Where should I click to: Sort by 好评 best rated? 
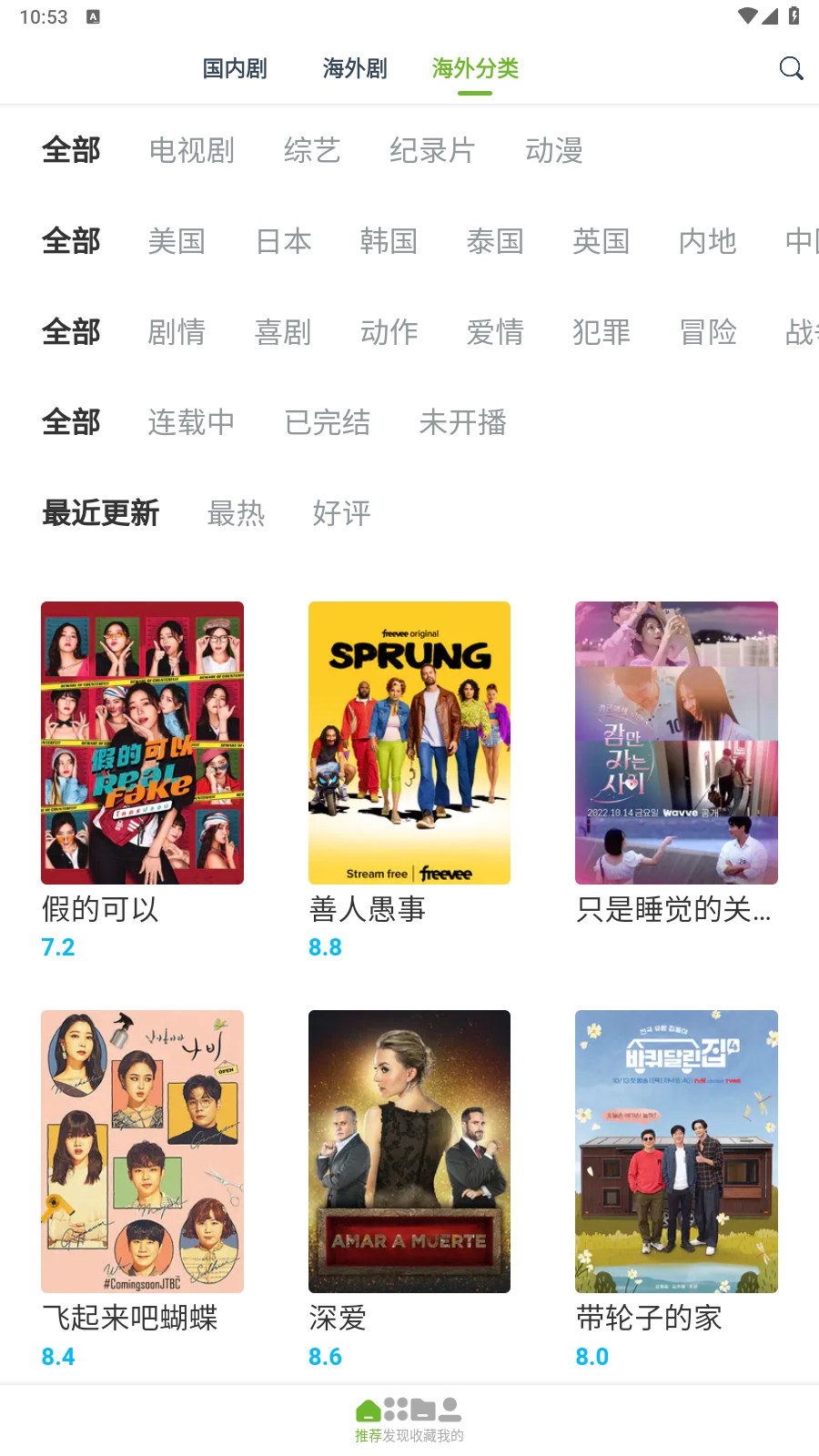coord(340,514)
